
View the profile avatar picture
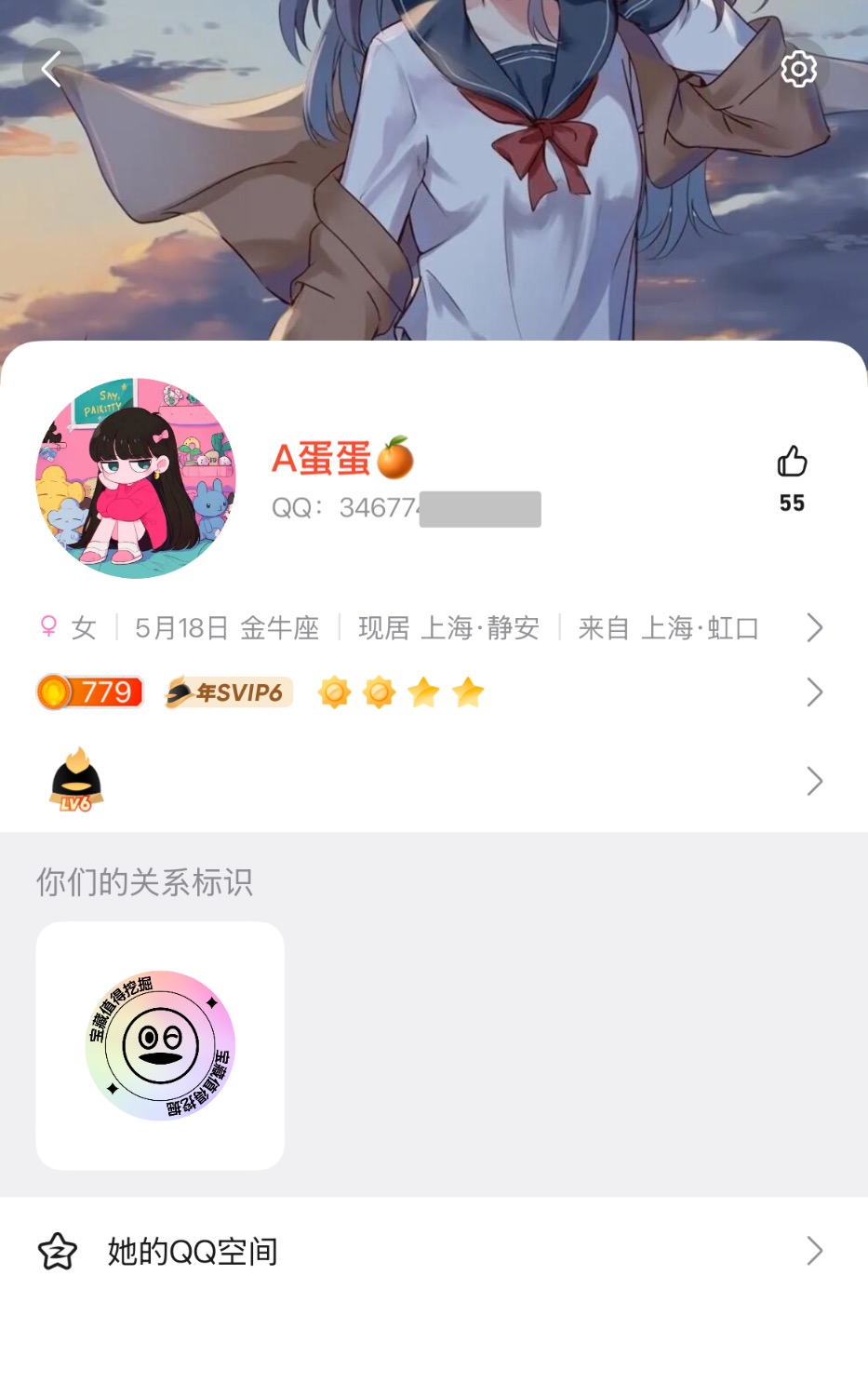point(136,478)
